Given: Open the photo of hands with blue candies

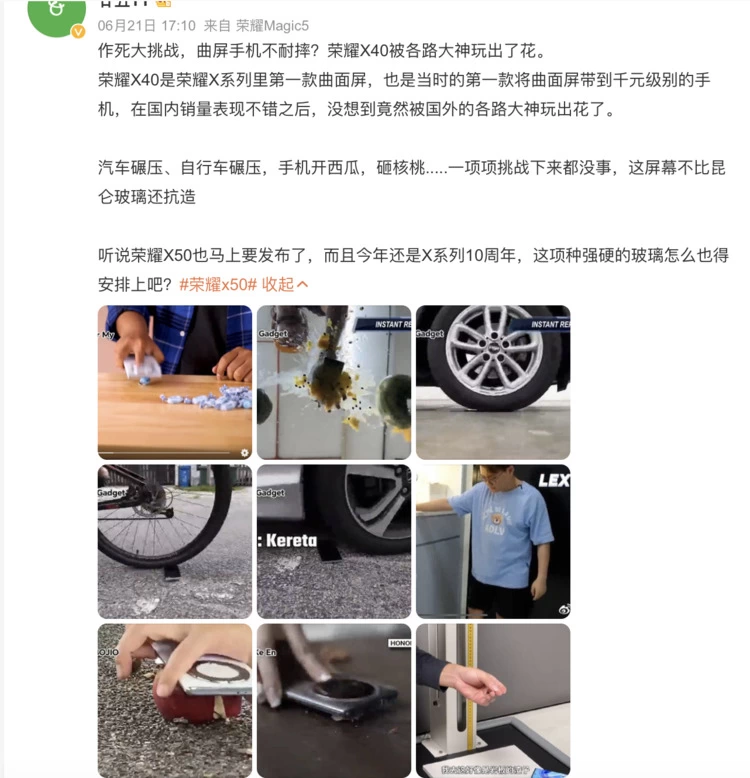Looking at the screenshot, I should [x=175, y=382].
